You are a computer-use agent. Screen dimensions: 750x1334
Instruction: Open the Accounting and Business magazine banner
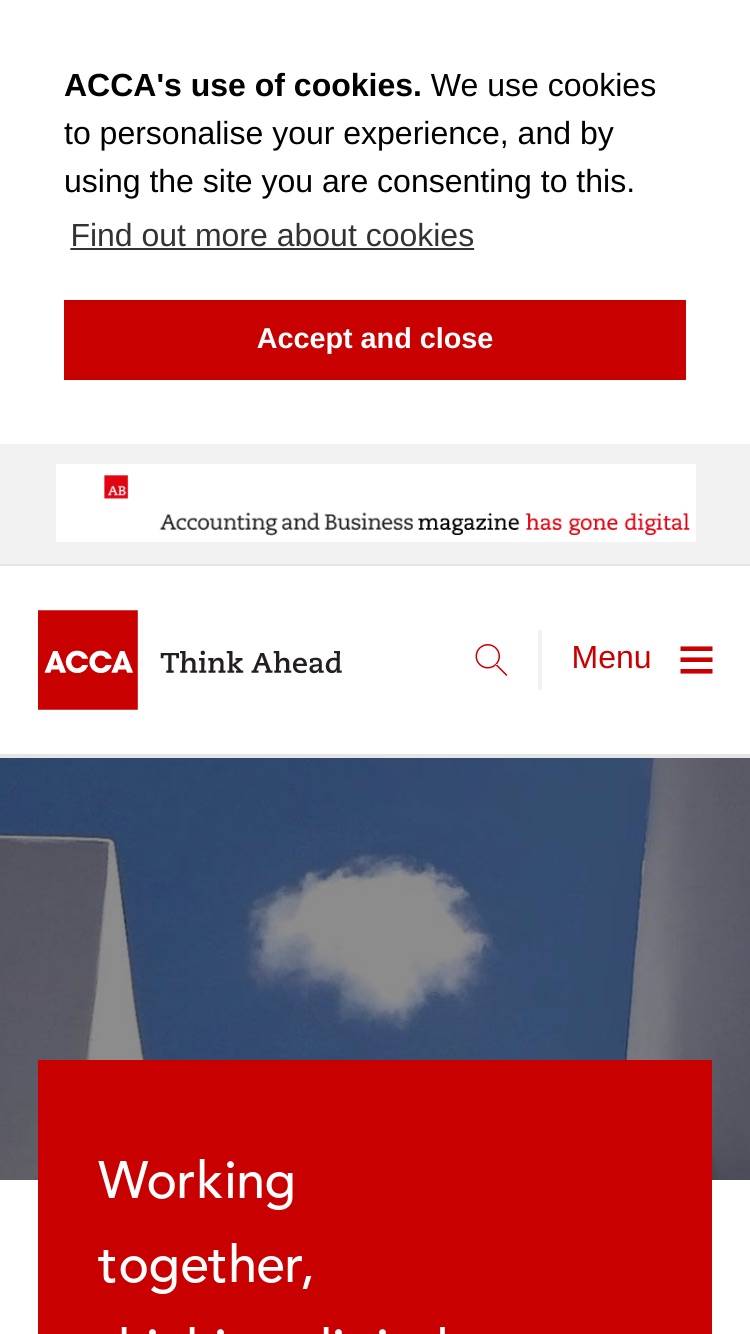(x=376, y=503)
